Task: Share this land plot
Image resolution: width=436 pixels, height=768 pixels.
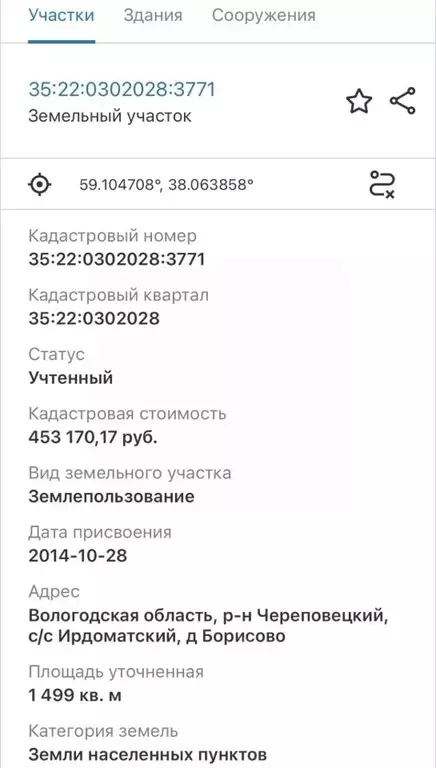Action: (403, 101)
